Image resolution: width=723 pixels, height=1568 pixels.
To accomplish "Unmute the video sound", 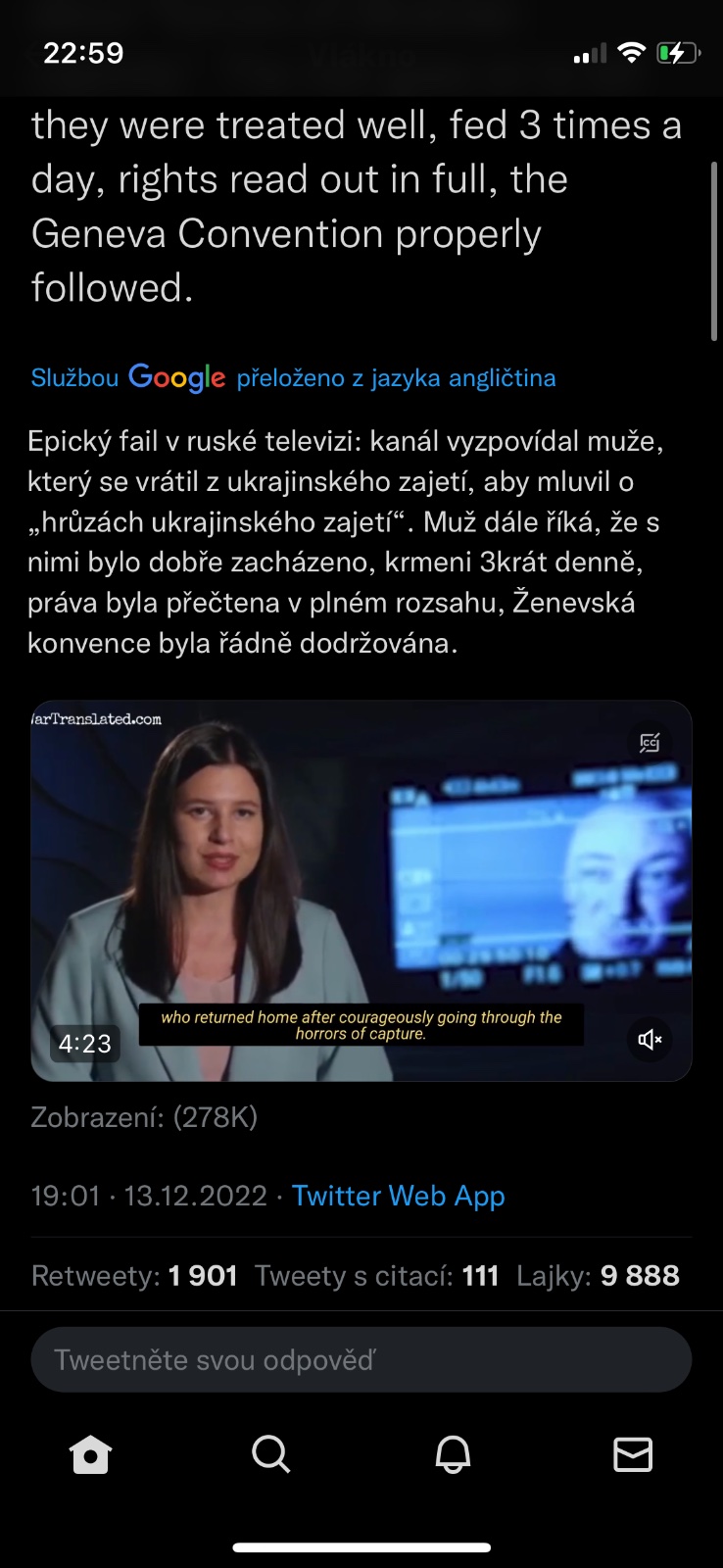I will click(650, 1039).
